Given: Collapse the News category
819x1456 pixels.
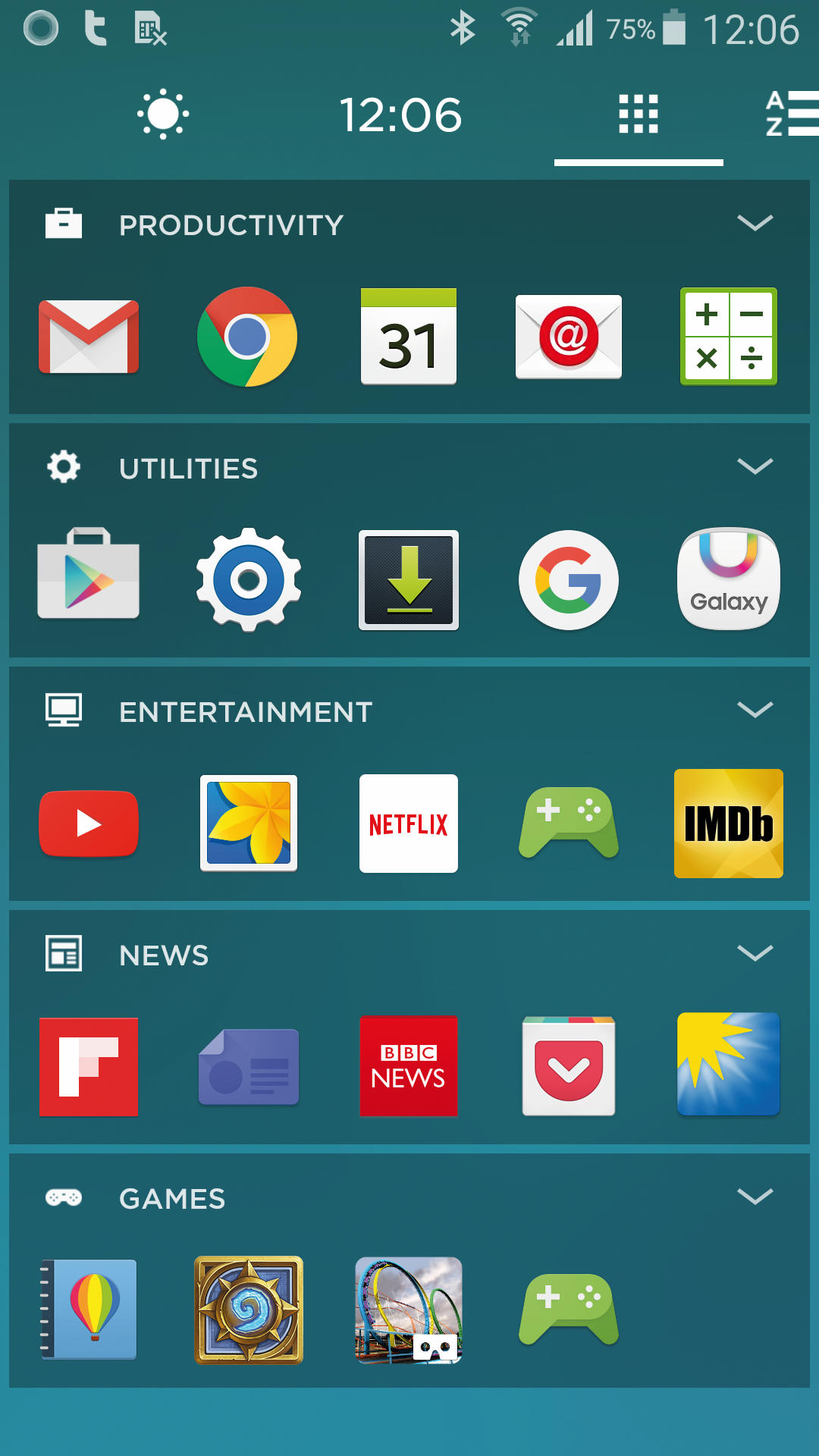Looking at the screenshot, I should [755, 953].
